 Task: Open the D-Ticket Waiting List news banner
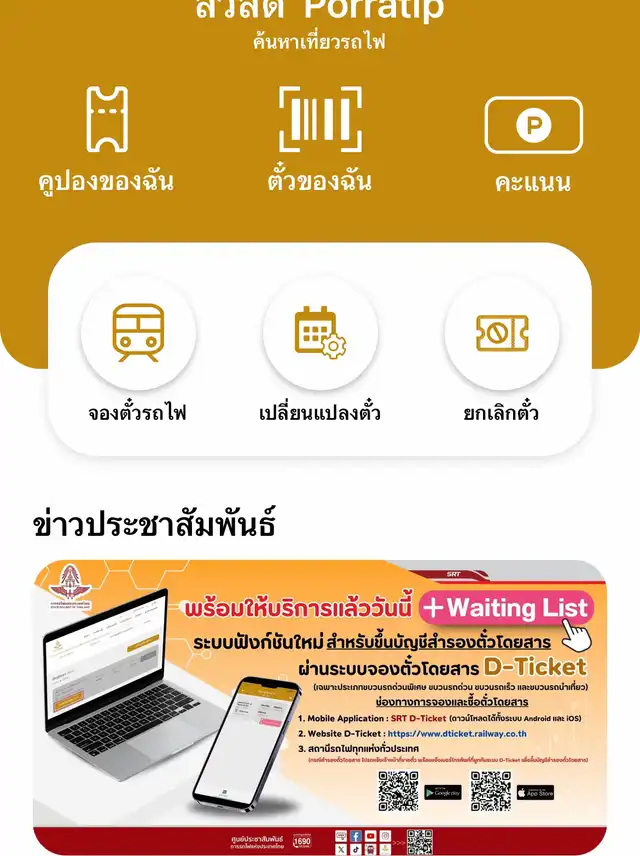[x=320, y=705]
